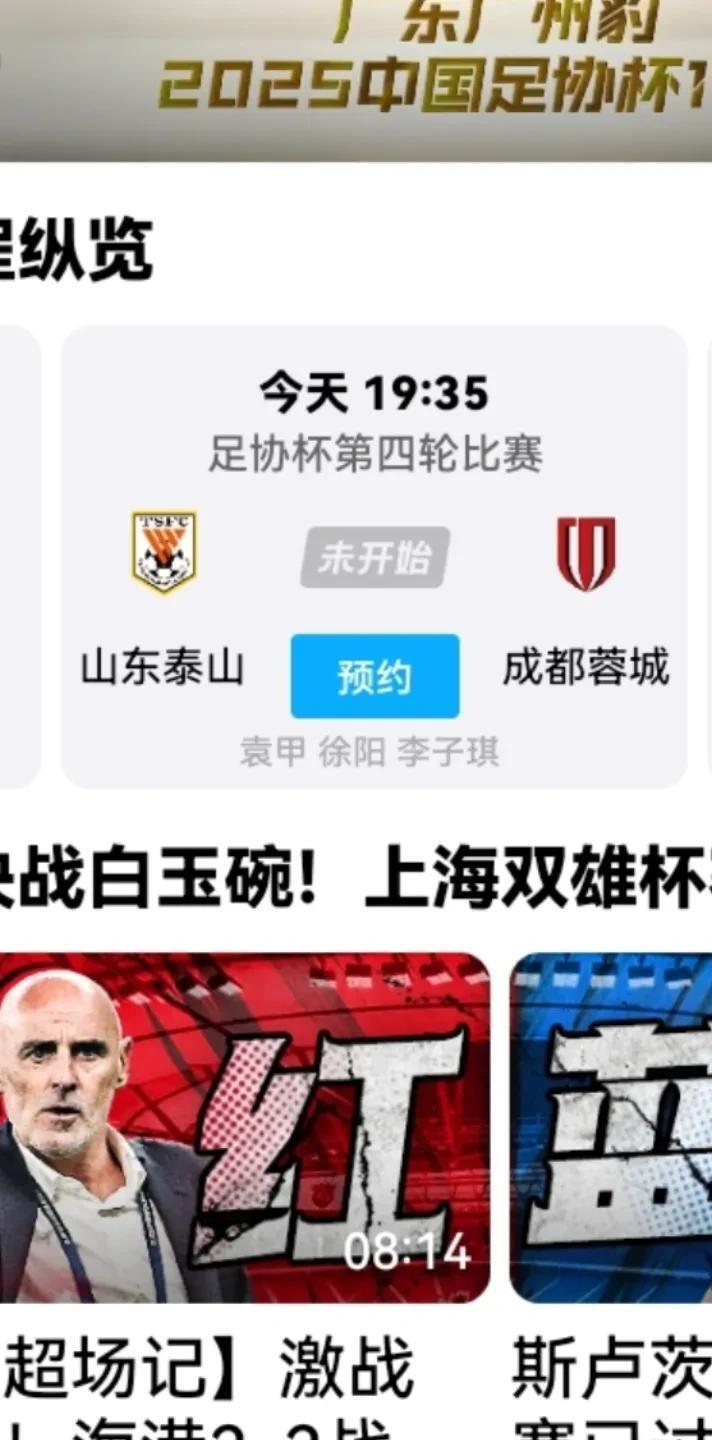
Task: Open the blue 蓝 video thumbnail
Action: (x=612, y=1127)
